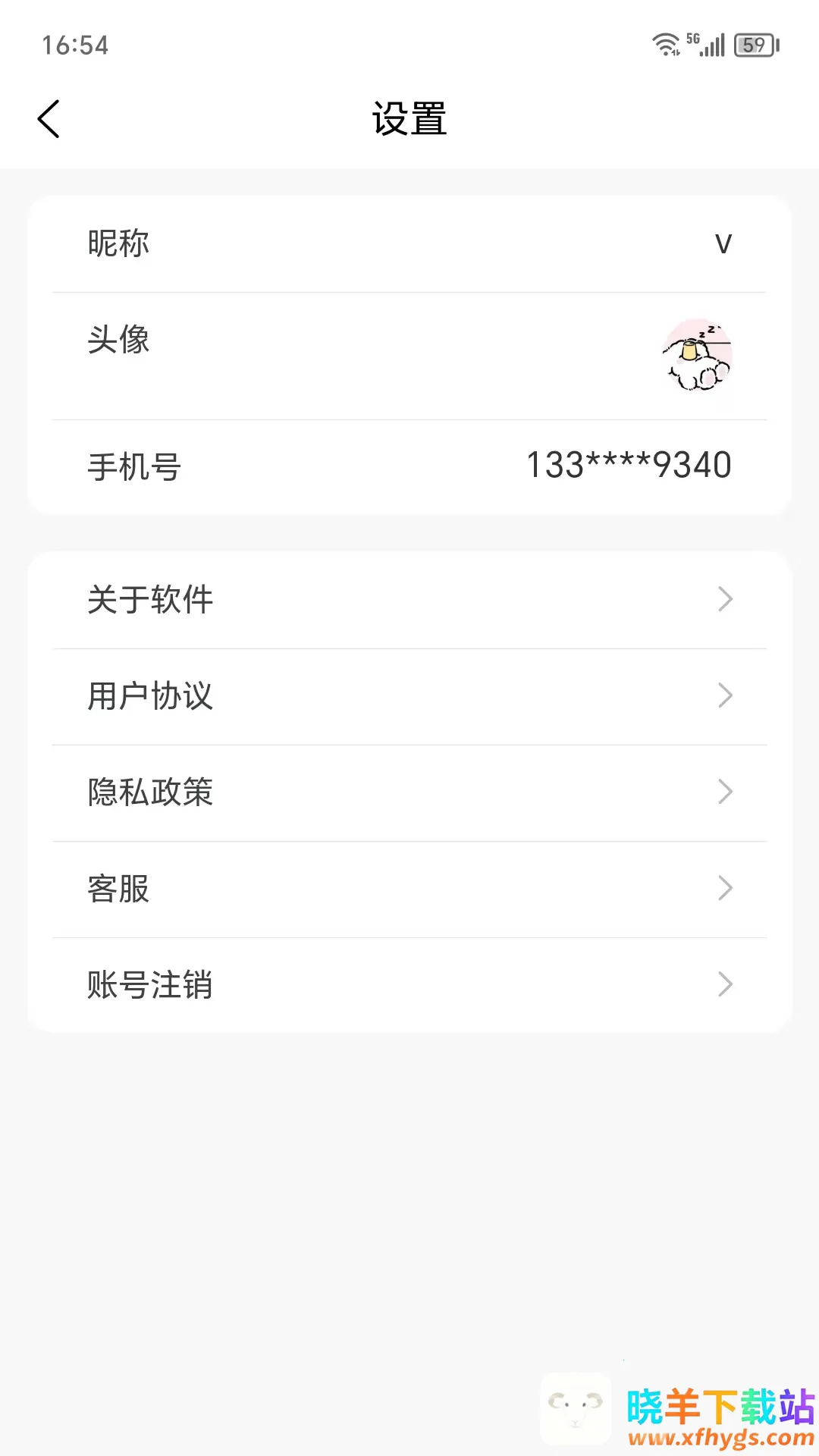Read the 隐私政策 privacy policy
Image resolution: width=819 pixels, height=1456 pixels.
[409, 792]
